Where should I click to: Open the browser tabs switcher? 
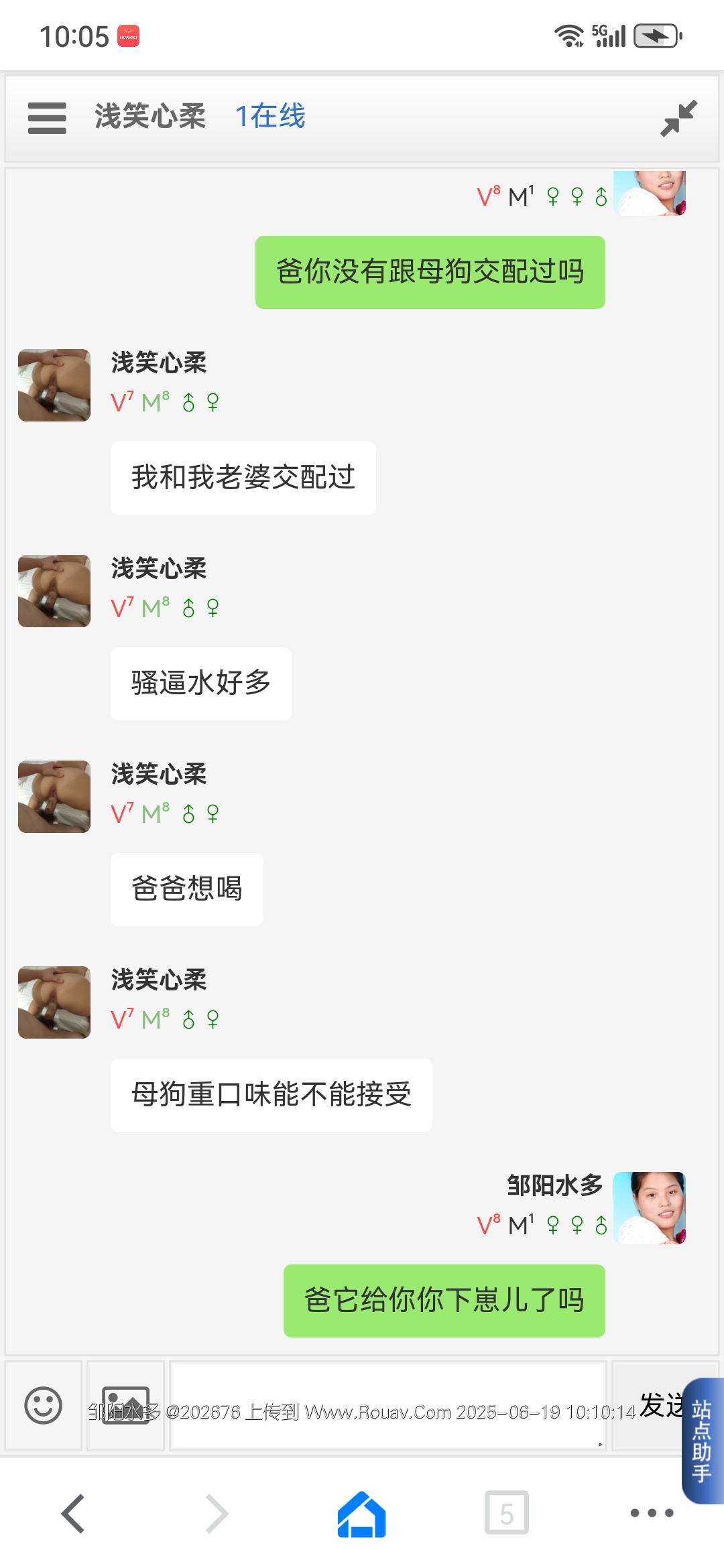506,1513
